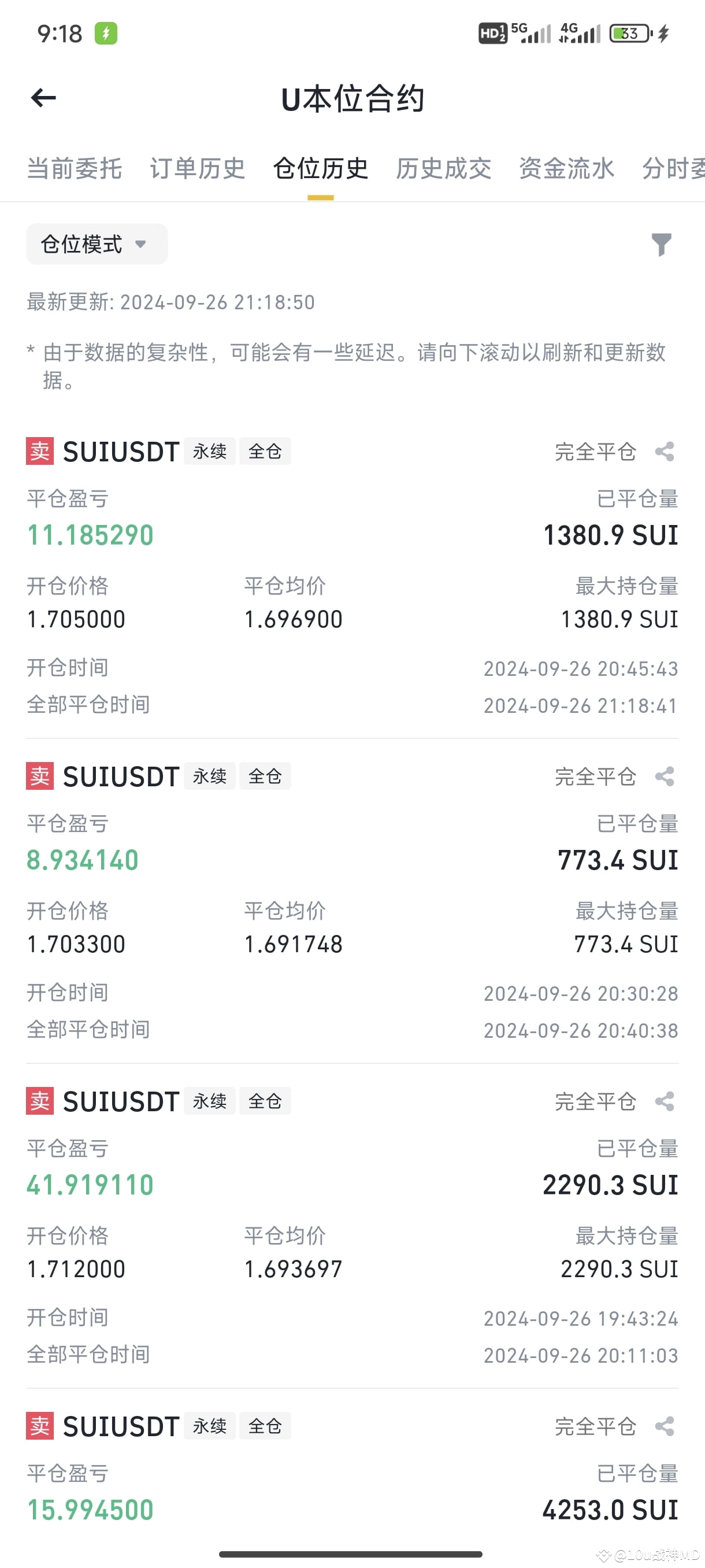
Task: Tap the back arrow icon
Action: 43,97
